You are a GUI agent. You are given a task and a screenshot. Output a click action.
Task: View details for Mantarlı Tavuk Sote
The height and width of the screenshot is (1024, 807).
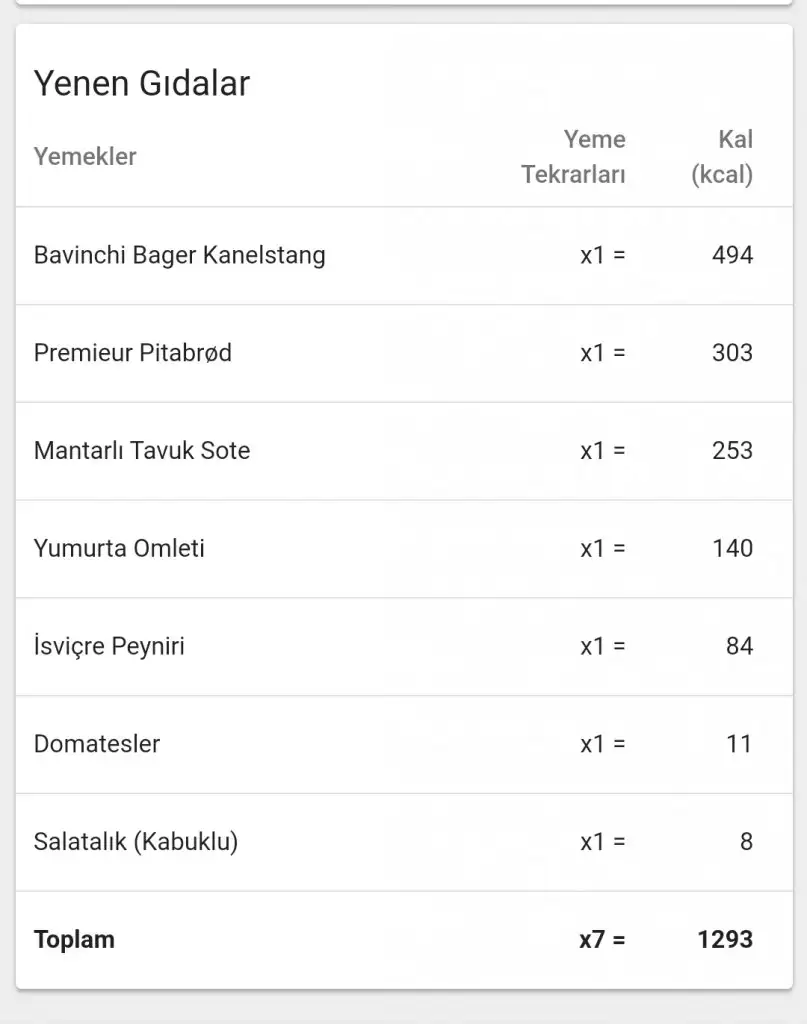[x=142, y=451]
